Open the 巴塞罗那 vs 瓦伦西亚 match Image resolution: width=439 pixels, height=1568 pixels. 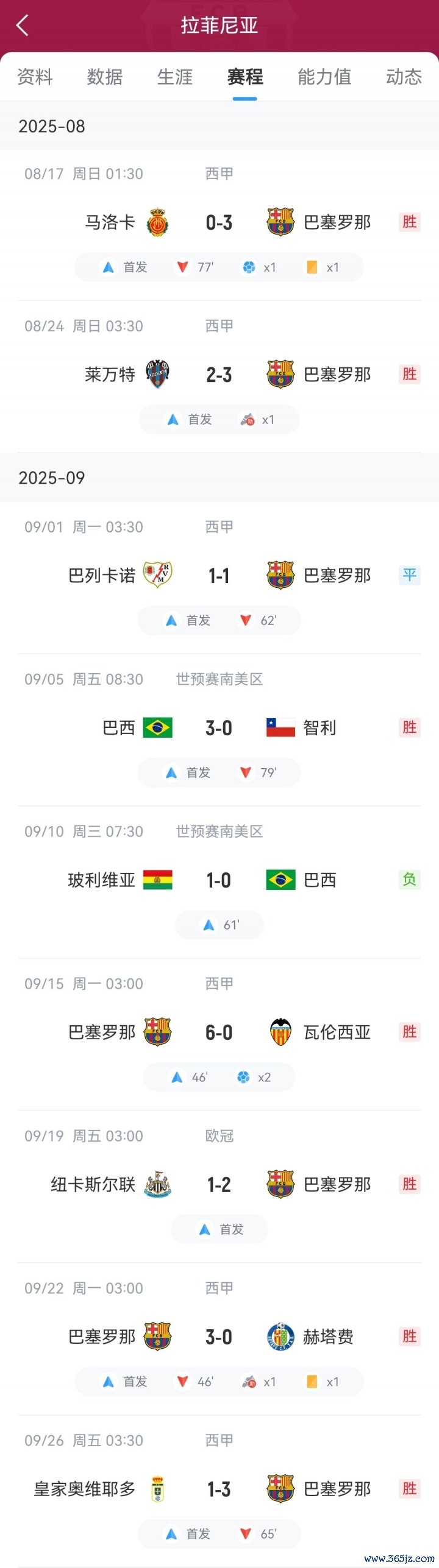click(219, 1033)
